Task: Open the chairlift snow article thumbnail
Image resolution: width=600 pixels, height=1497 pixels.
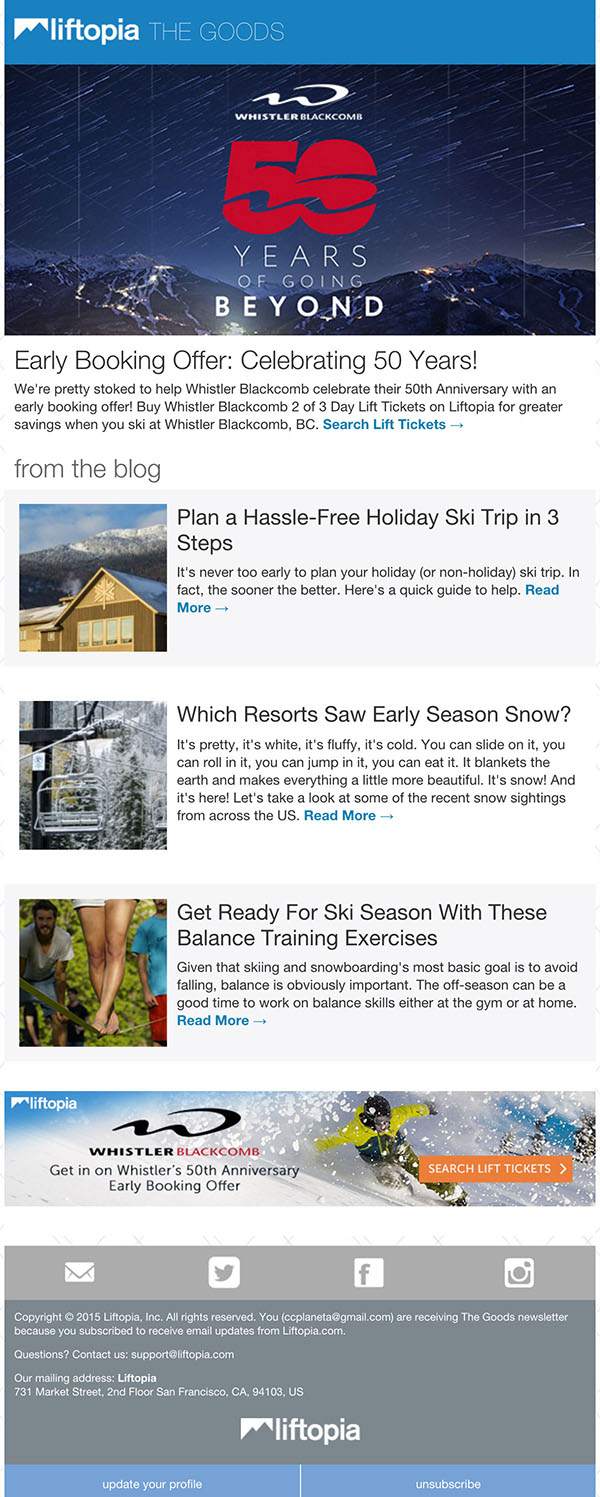Action: [x=93, y=775]
